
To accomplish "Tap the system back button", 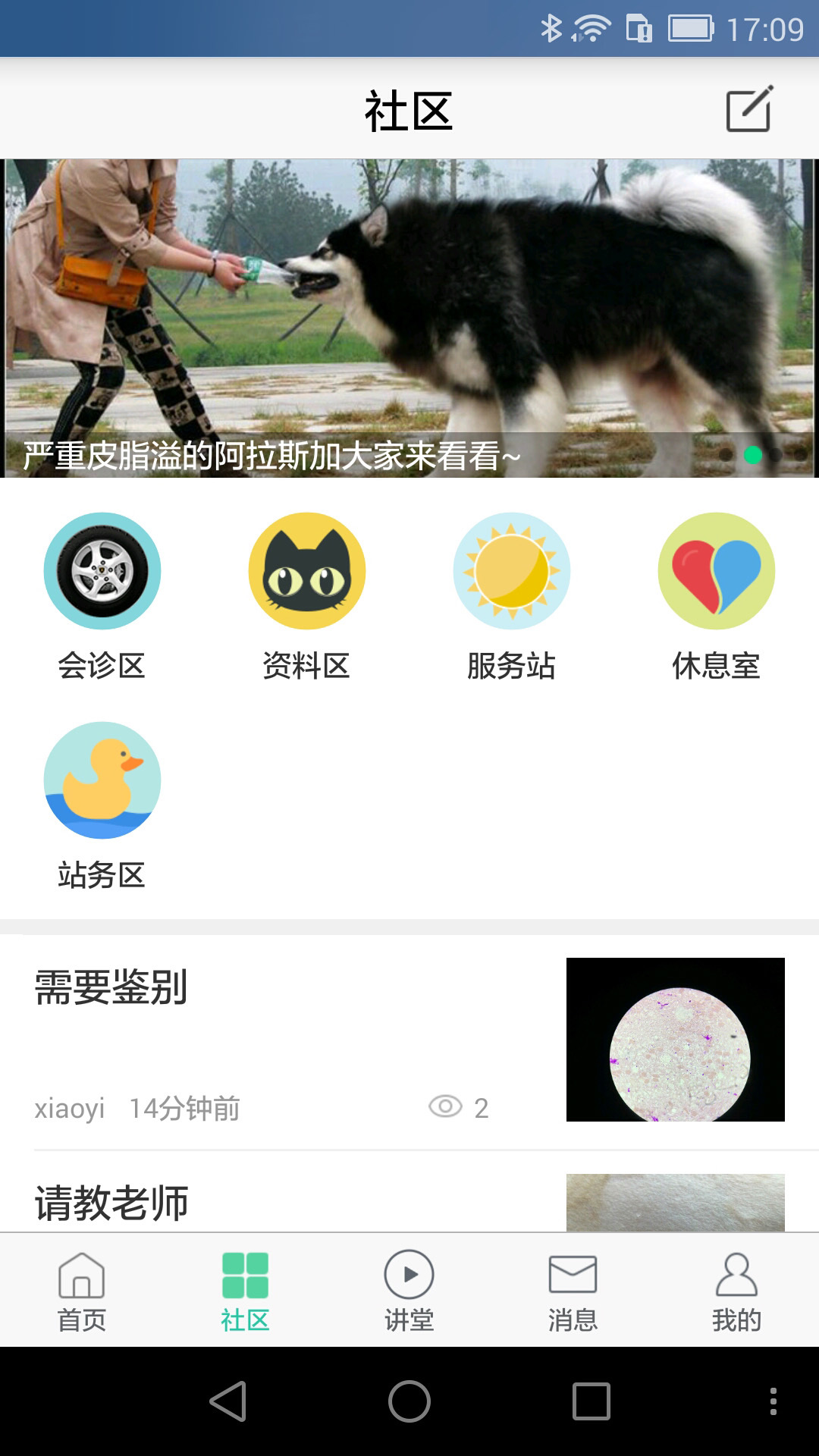I will pos(227,1401).
